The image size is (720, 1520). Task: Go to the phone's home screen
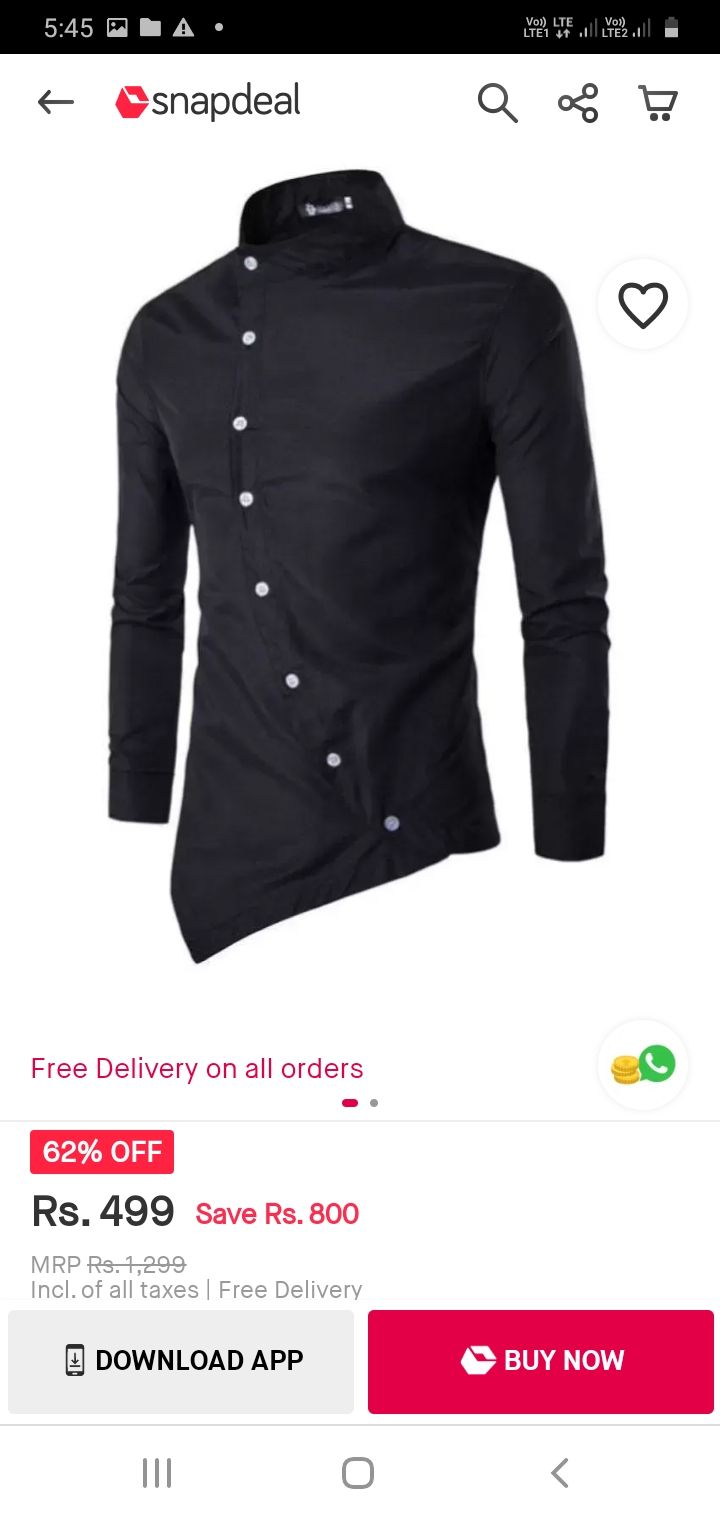tap(358, 1472)
